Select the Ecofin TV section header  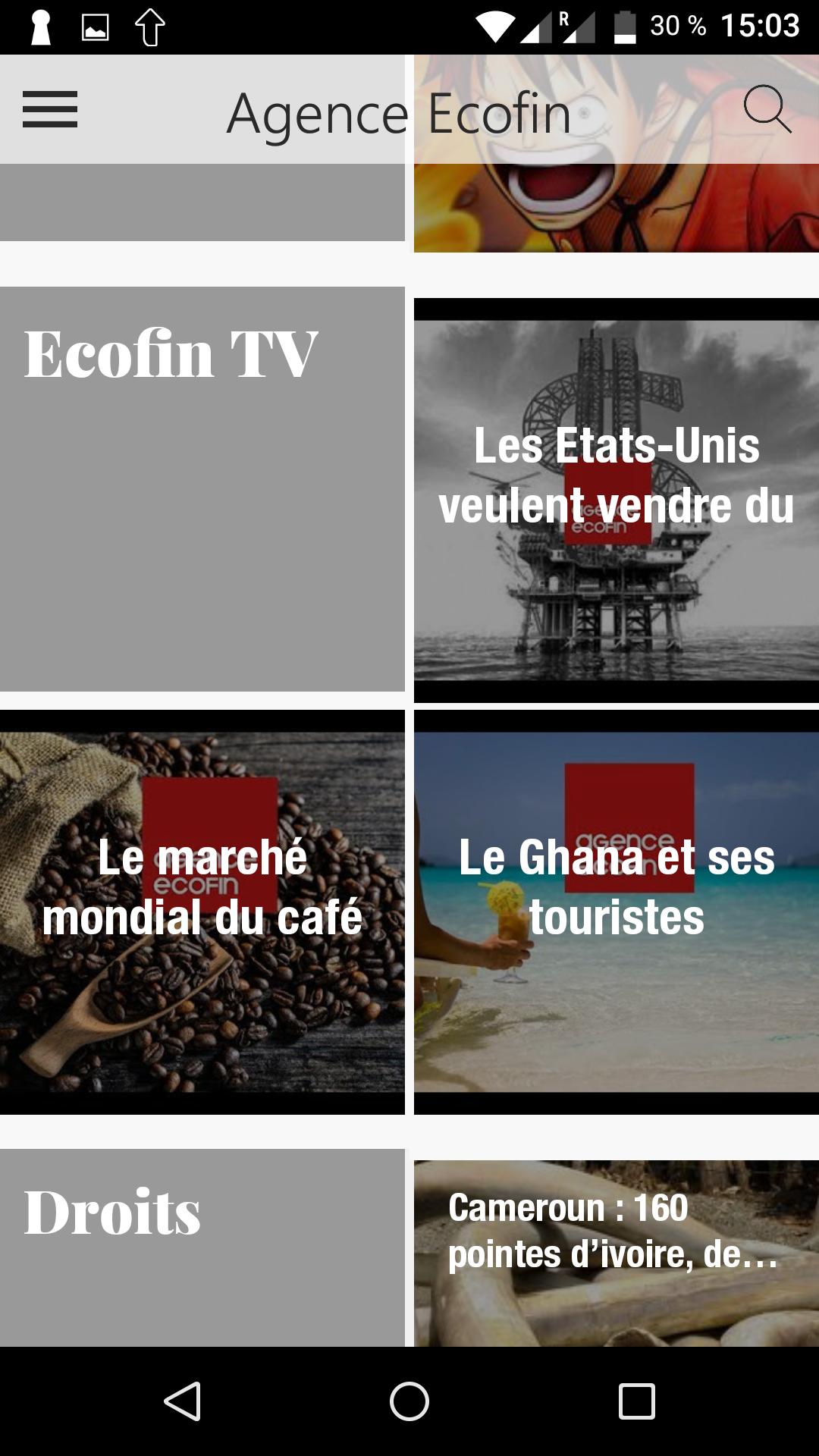pyautogui.click(x=171, y=353)
